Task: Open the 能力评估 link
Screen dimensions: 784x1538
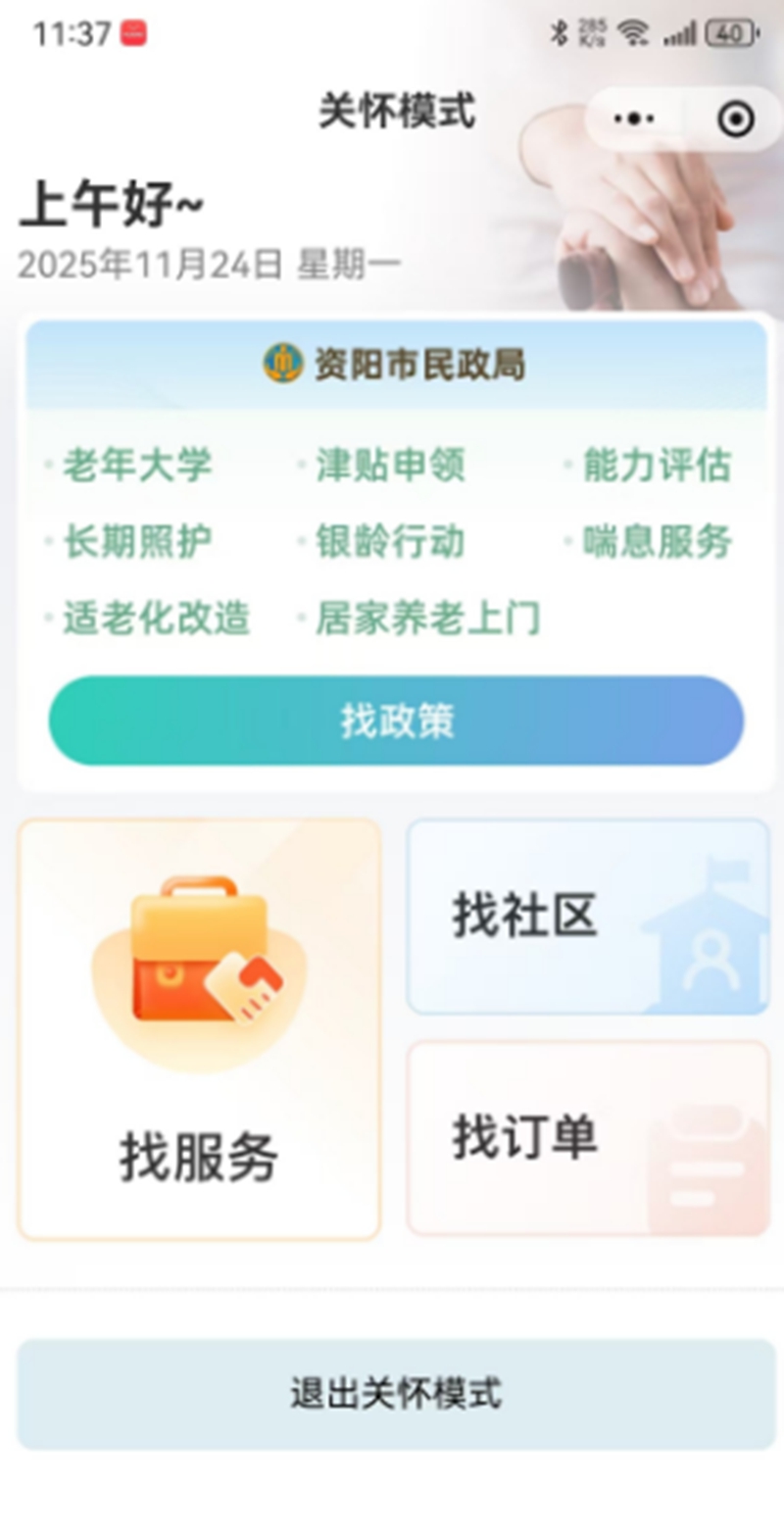Action: [657, 465]
